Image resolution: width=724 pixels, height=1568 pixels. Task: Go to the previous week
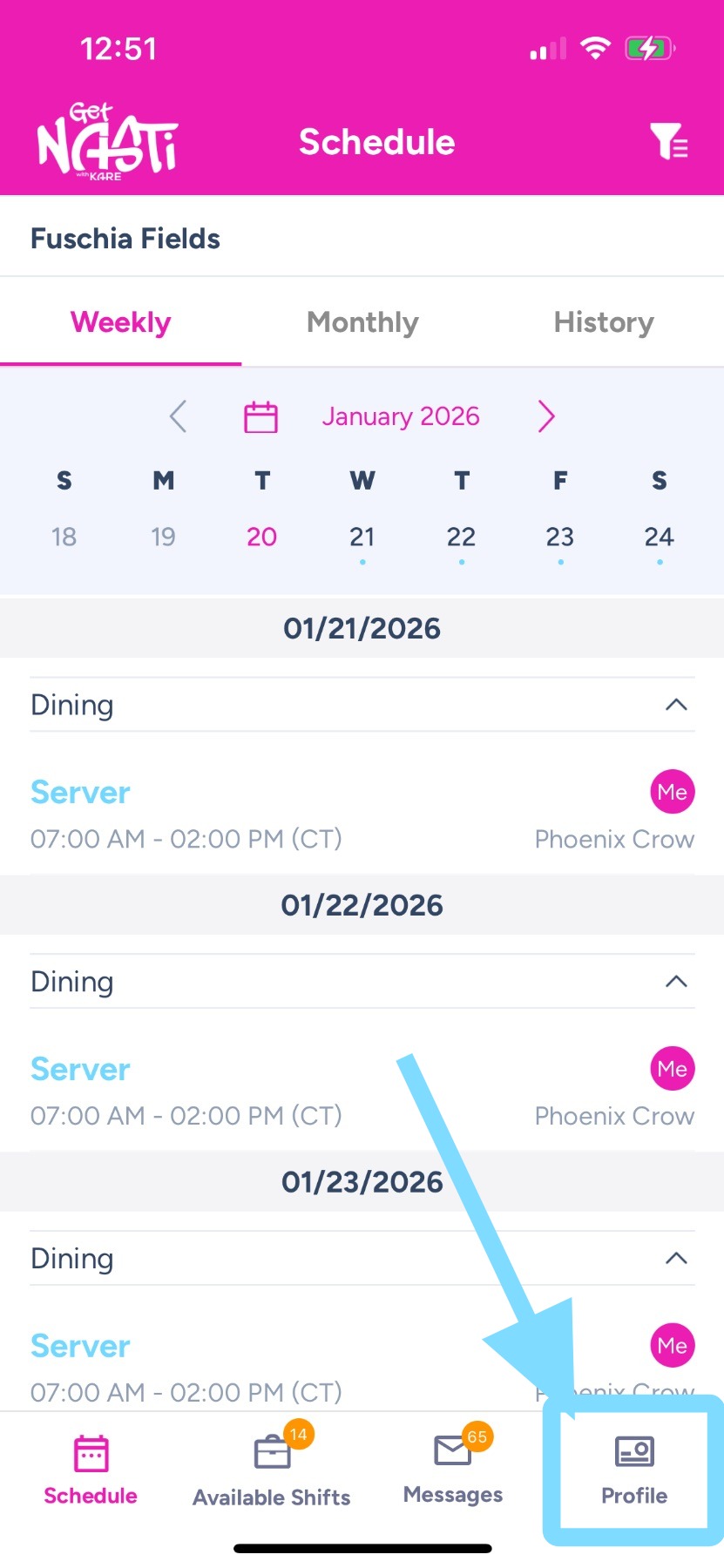click(179, 416)
